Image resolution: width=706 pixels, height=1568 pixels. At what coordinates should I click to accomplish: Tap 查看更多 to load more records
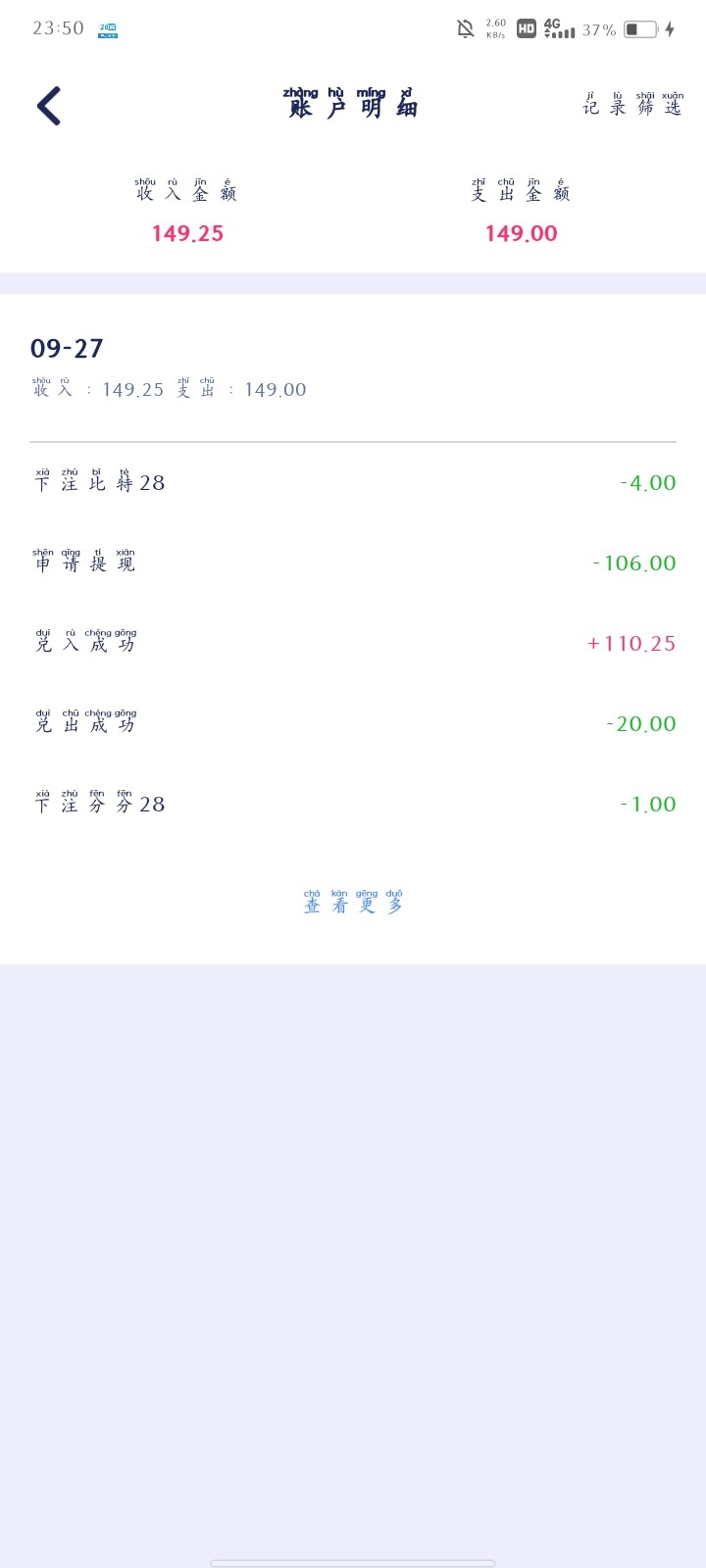coord(353,902)
